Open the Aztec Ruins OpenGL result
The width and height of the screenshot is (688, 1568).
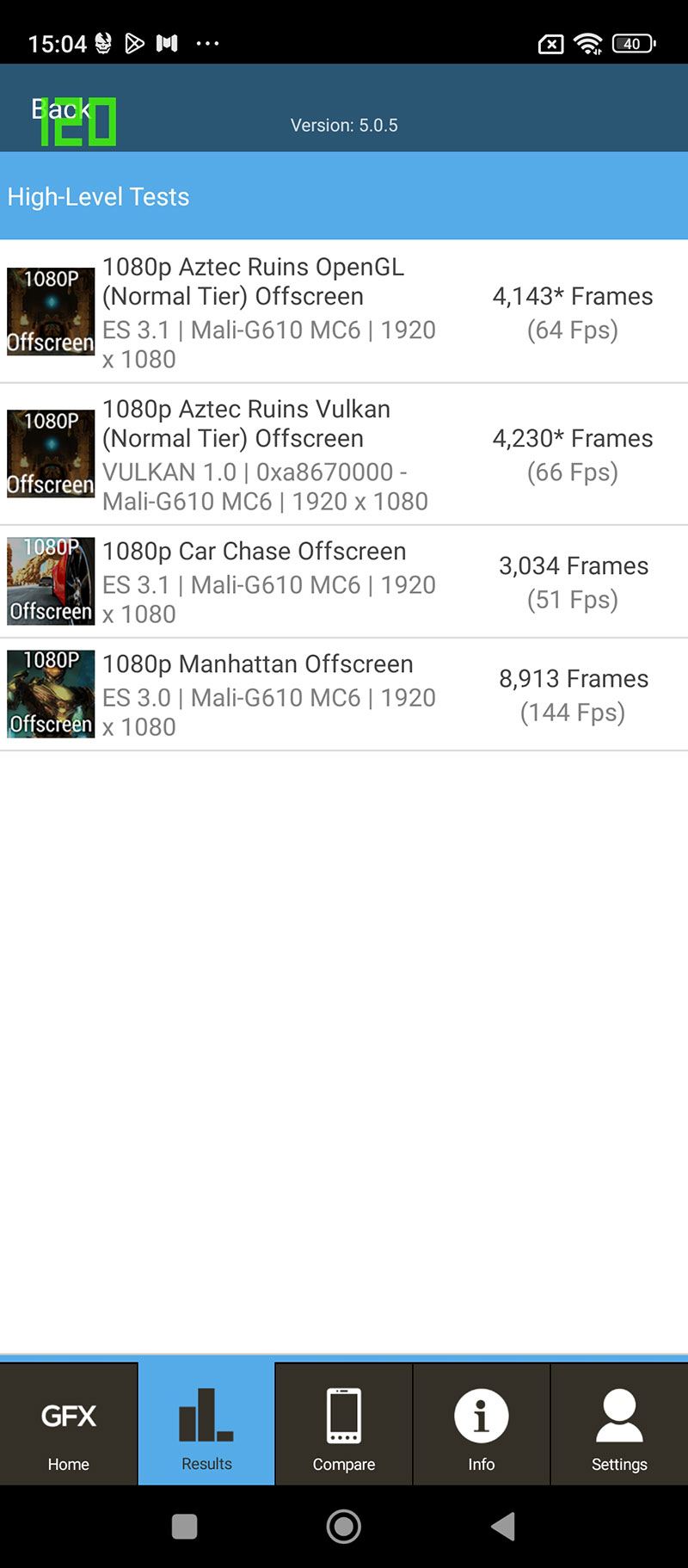(x=344, y=312)
